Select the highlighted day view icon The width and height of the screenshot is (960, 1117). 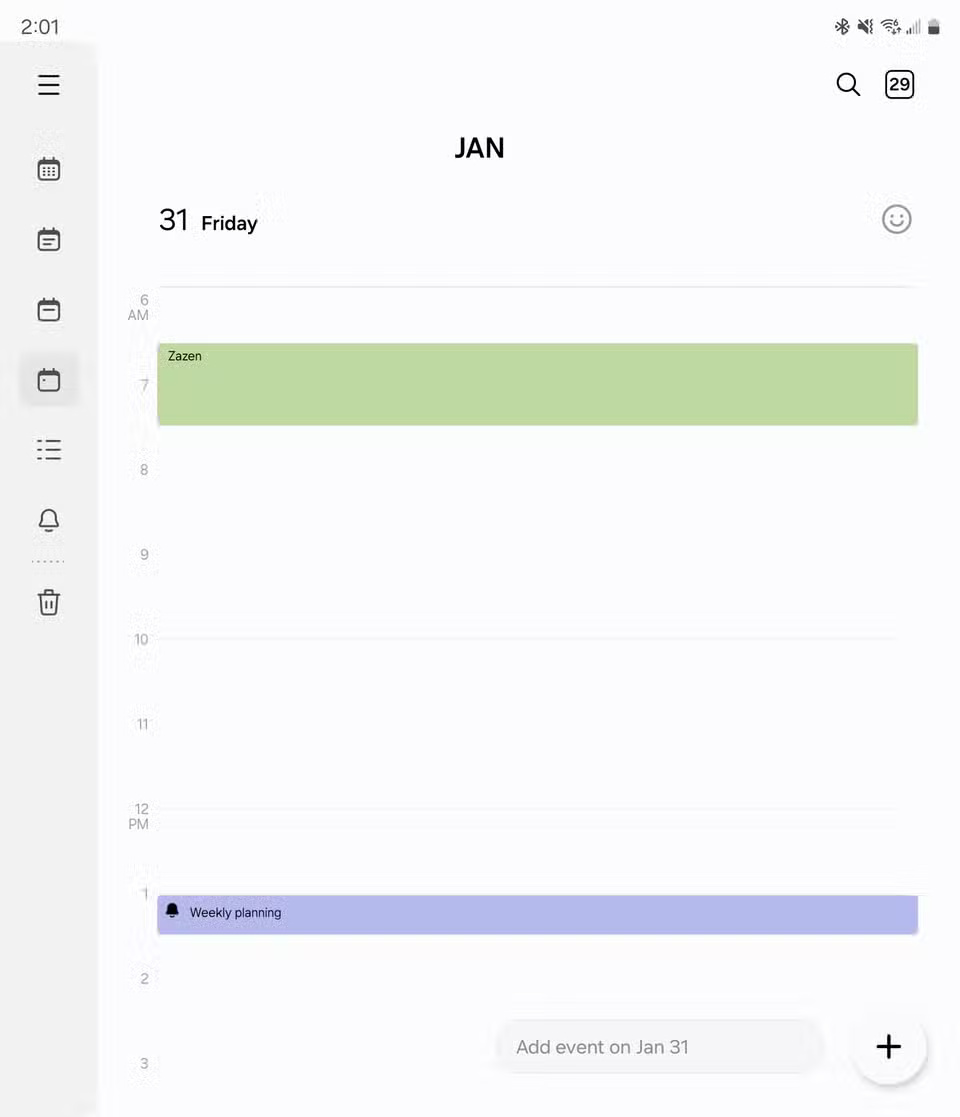point(49,380)
